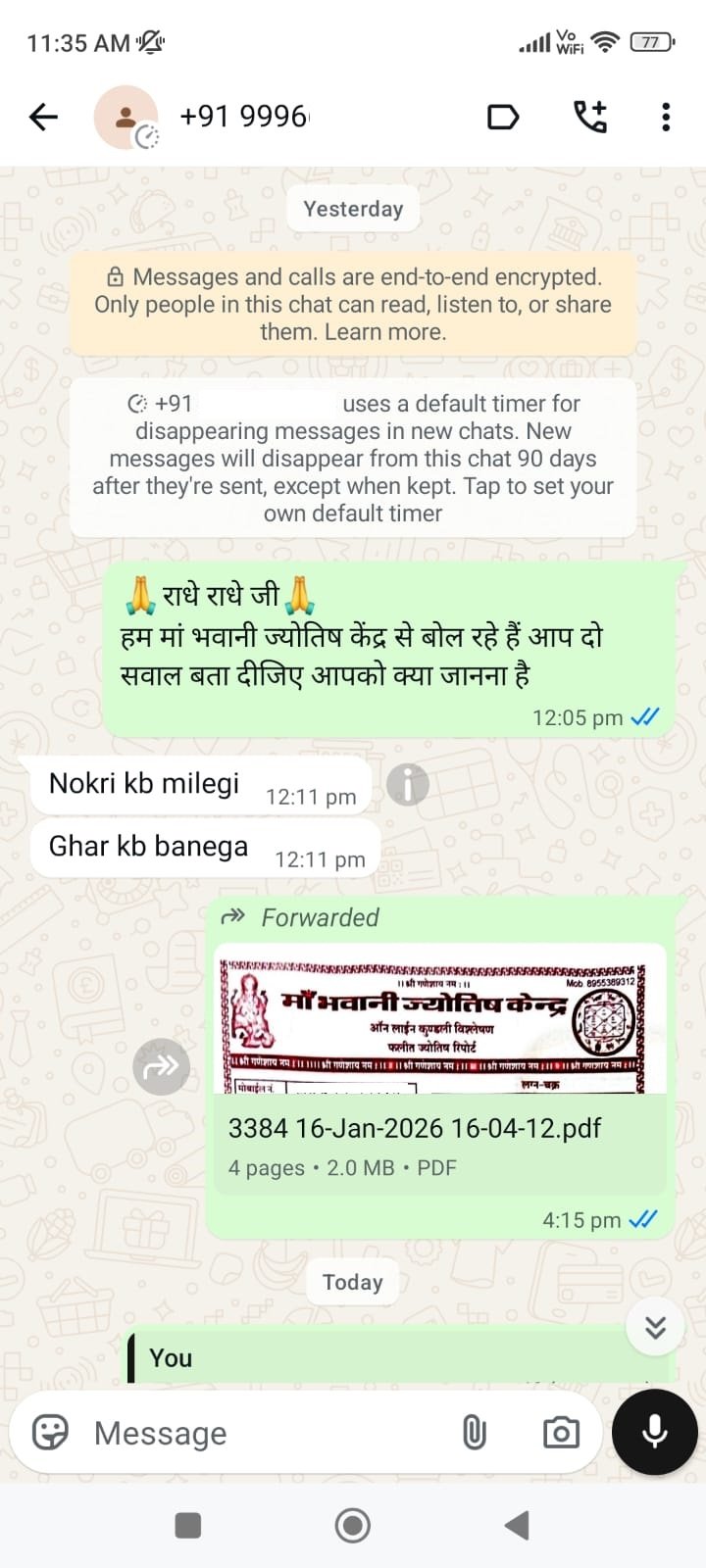The height and width of the screenshot is (1568, 706).
Task: Tap disappearing messages notice to set timer
Action: pyautogui.click(x=353, y=459)
